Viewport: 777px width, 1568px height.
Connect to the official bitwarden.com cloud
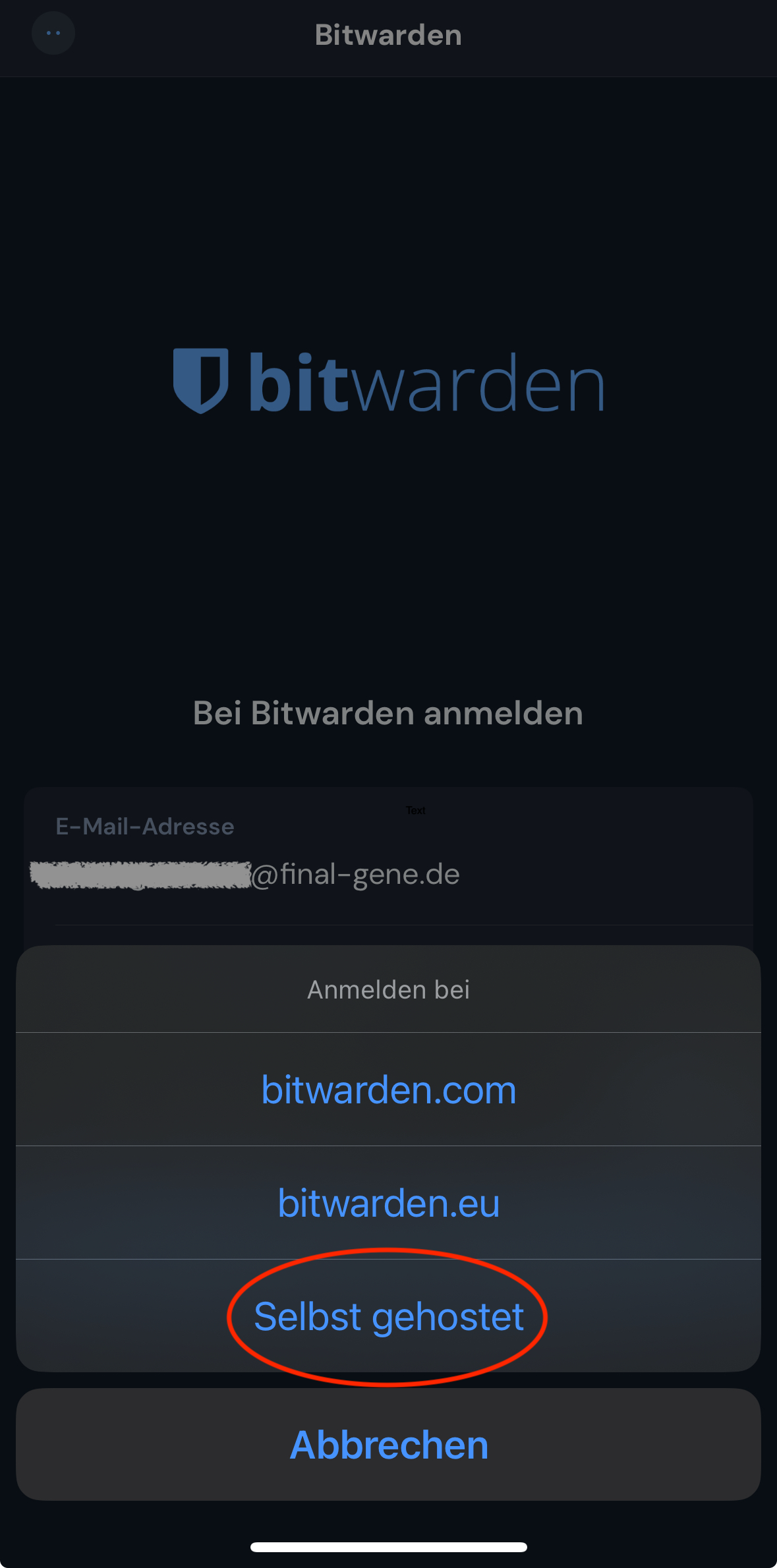point(388,1089)
